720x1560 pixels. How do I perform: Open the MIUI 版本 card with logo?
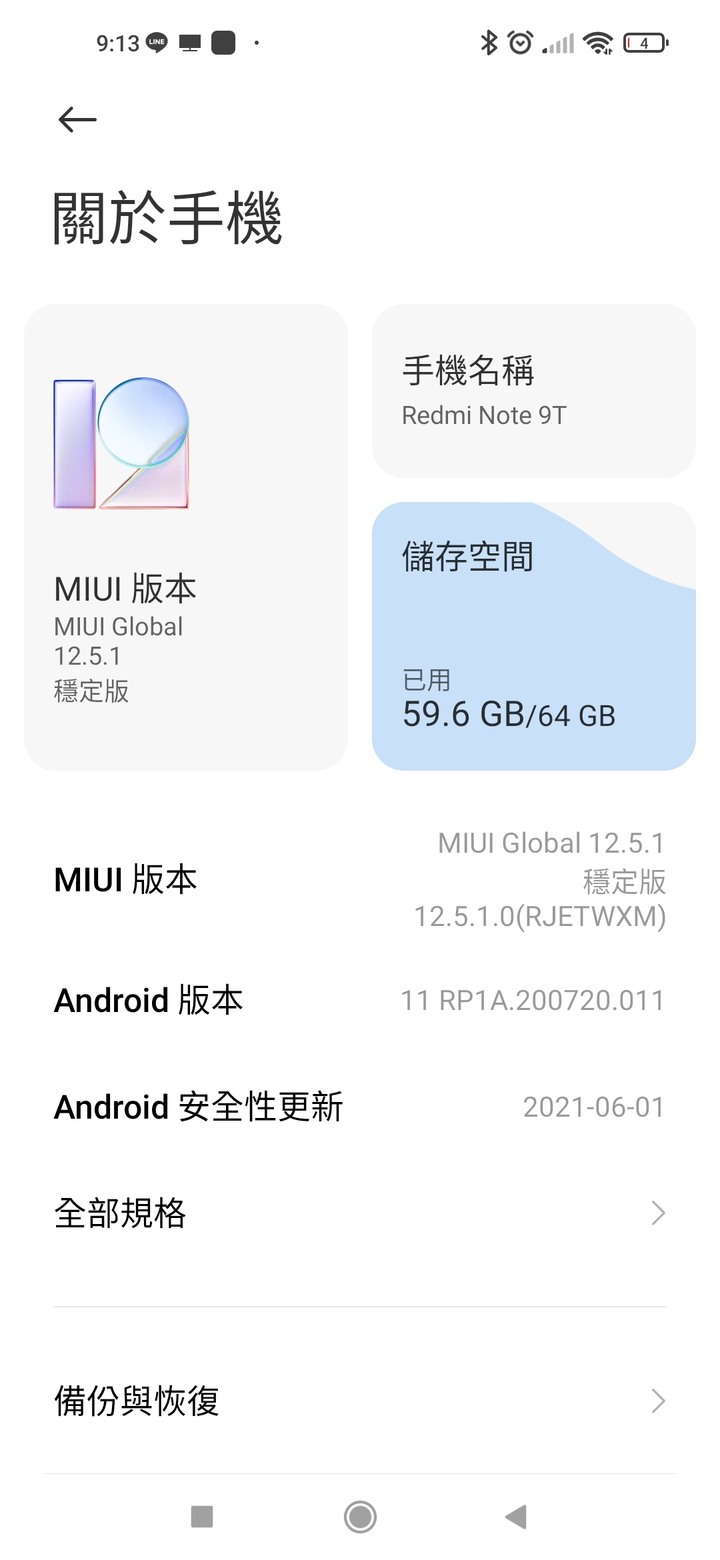coord(186,537)
